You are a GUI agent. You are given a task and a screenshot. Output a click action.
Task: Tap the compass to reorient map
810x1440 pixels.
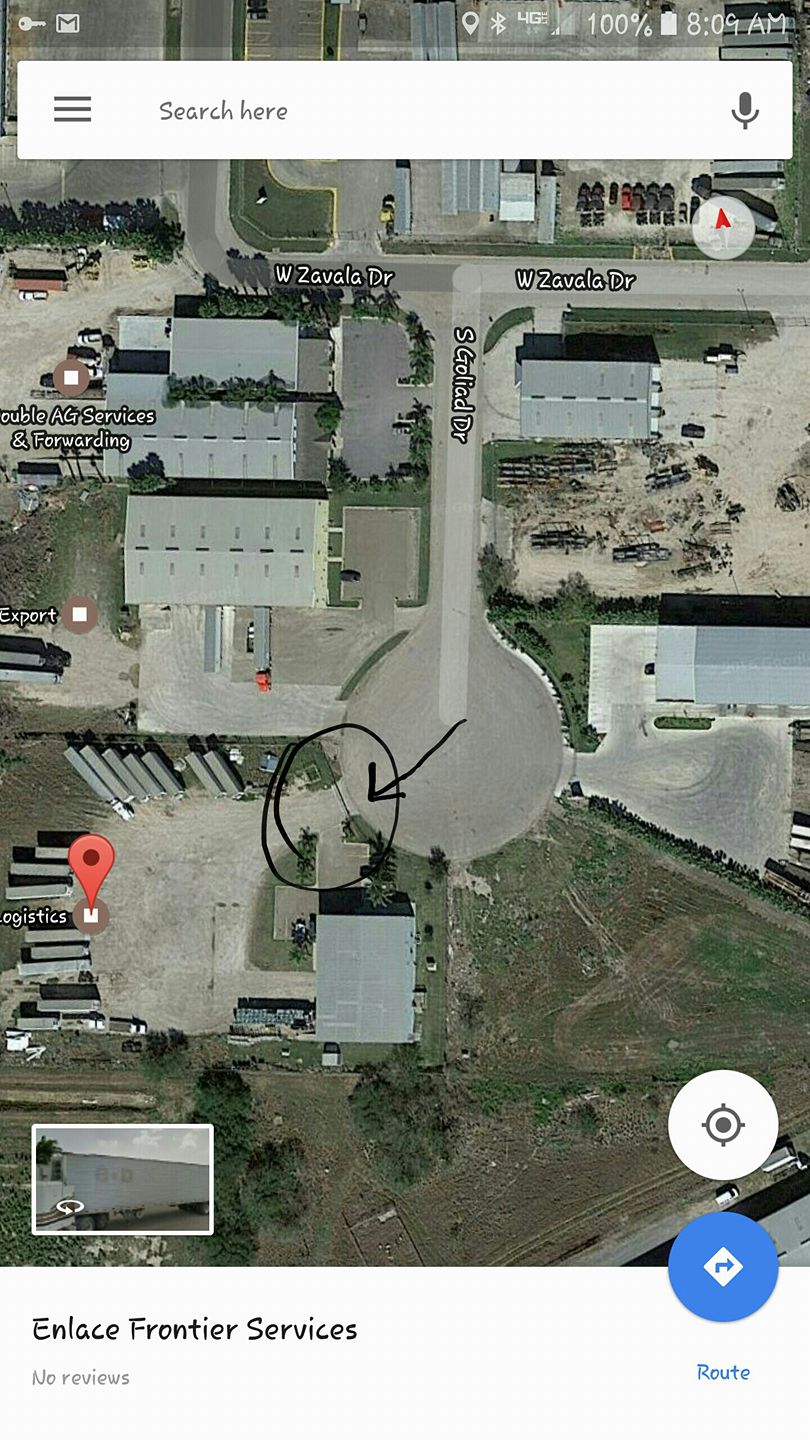coord(723,227)
